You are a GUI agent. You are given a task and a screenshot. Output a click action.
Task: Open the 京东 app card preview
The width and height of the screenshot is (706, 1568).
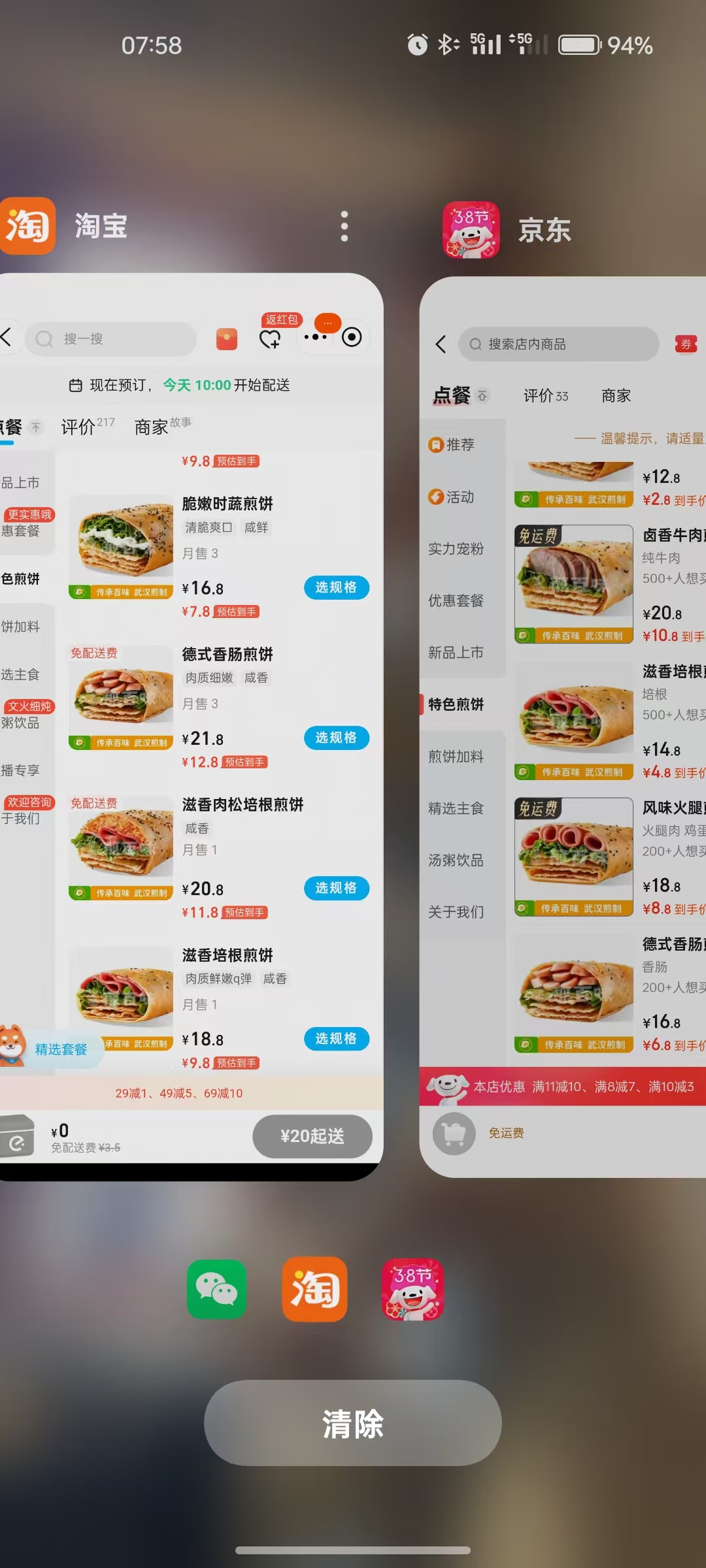tap(563, 727)
